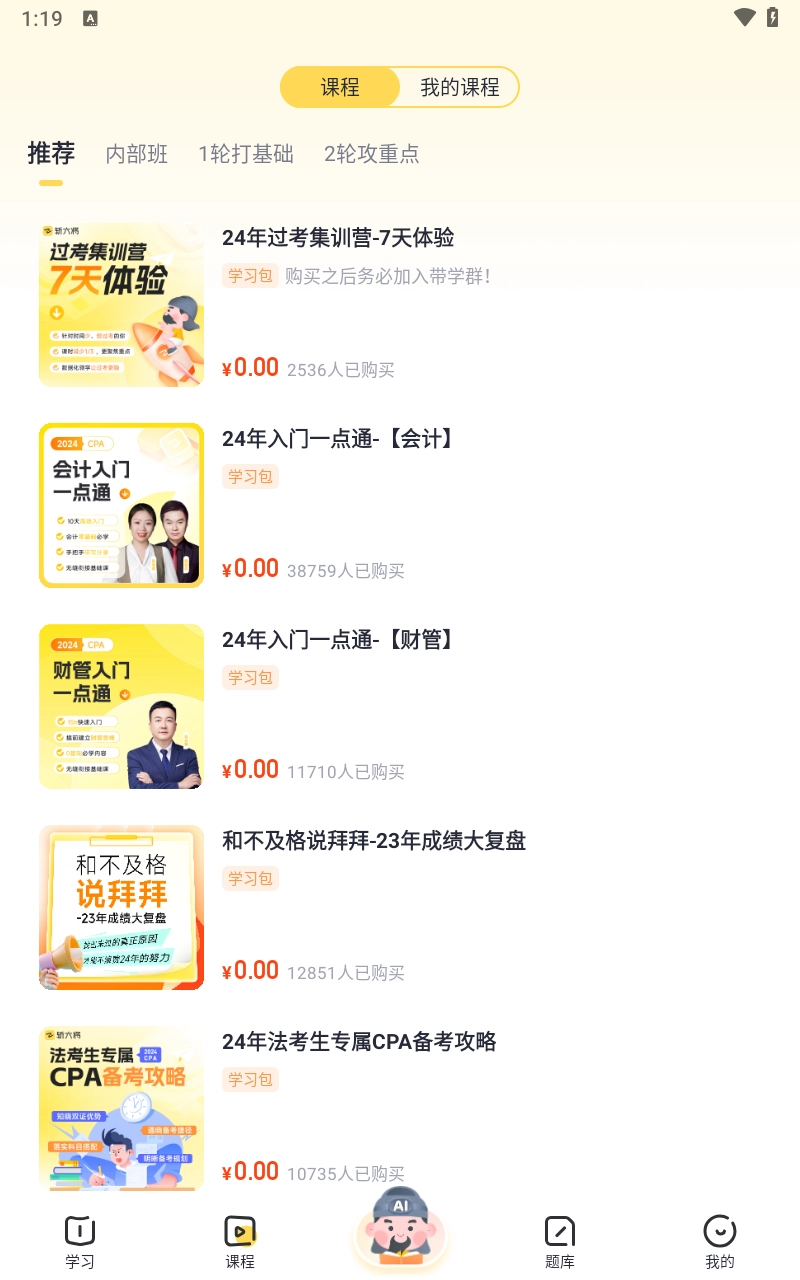Tap the CPA备考攻略 course cover image
The height and width of the screenshot is (1280, 800).
(x=121, y=1108)
